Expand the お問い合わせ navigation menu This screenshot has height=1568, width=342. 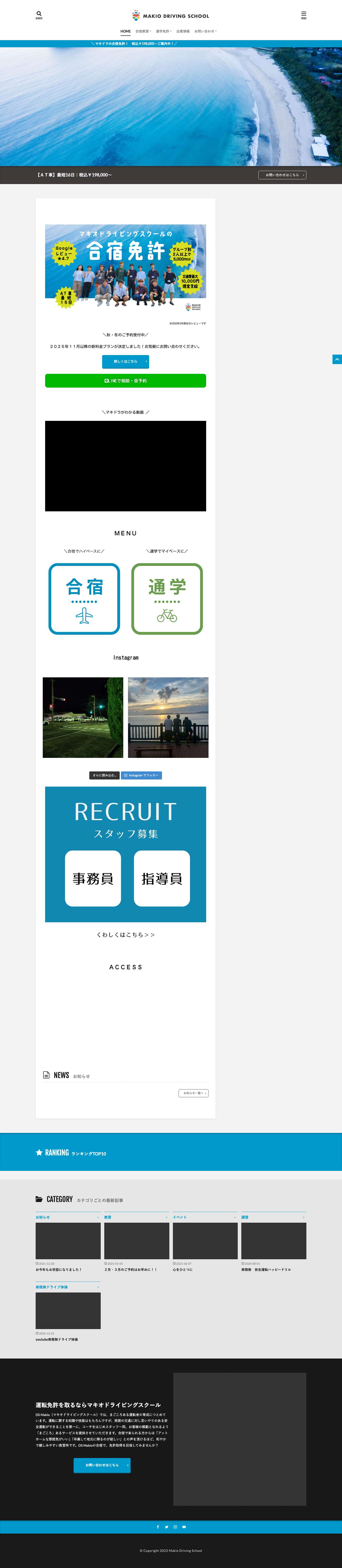[x=205, y=31]
